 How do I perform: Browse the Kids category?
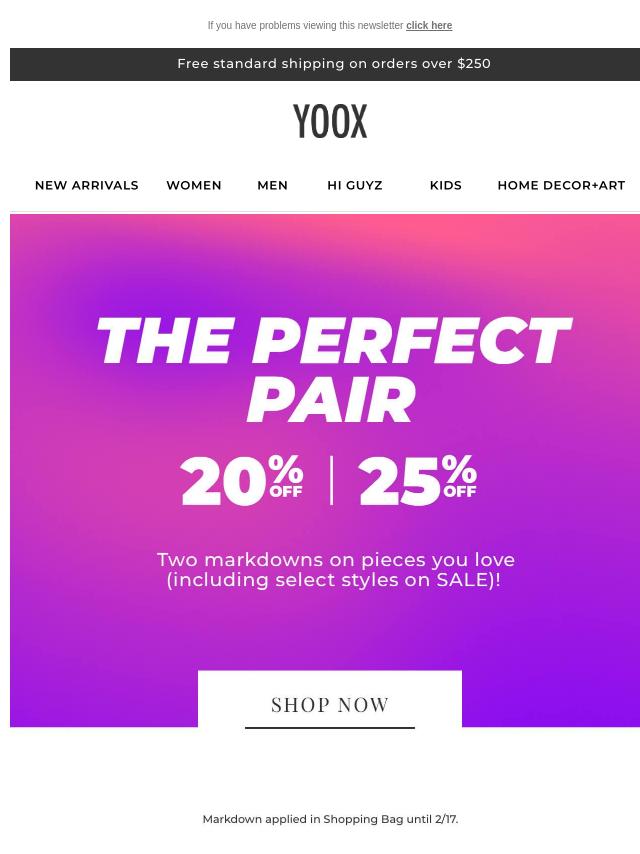coord(445,185)
